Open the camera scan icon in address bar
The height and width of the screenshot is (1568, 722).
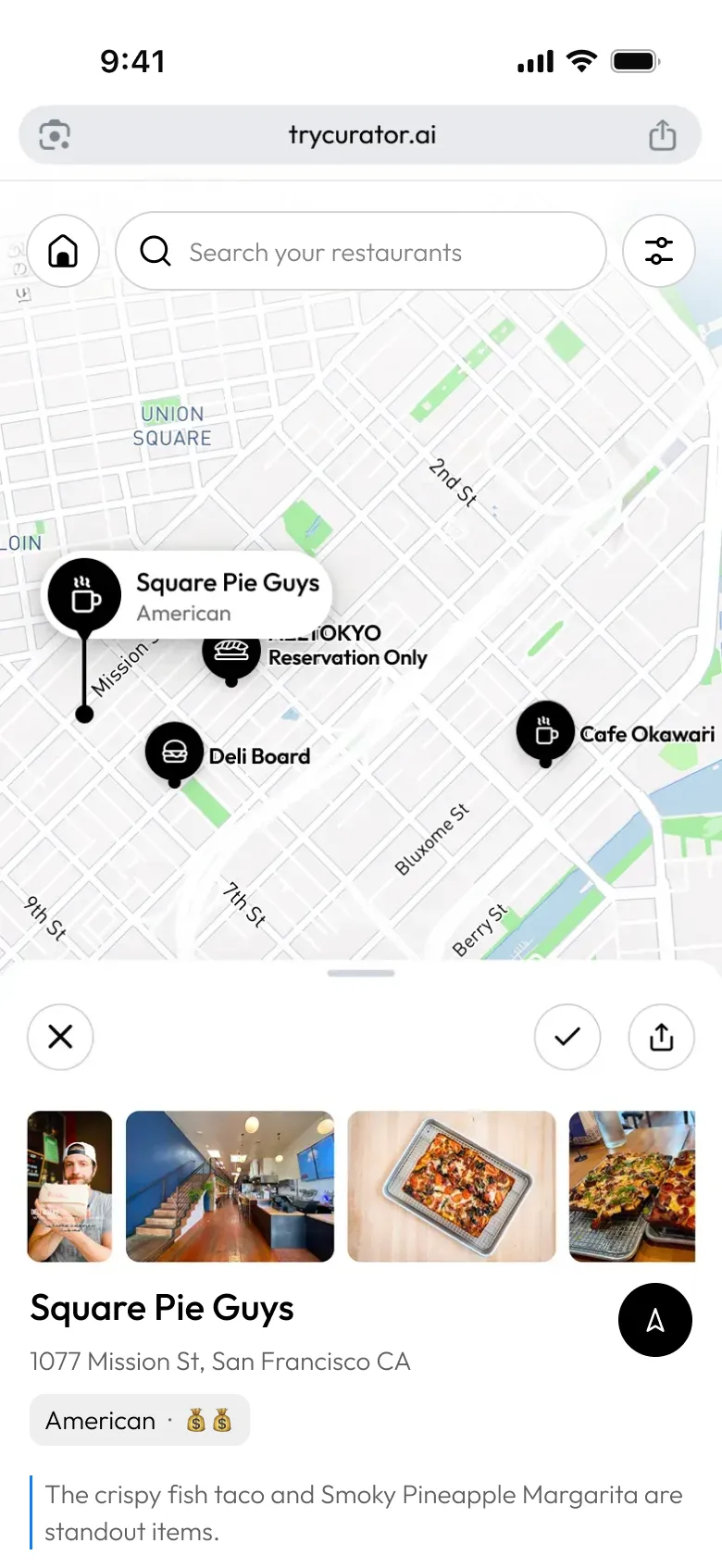tap(55, 135)
